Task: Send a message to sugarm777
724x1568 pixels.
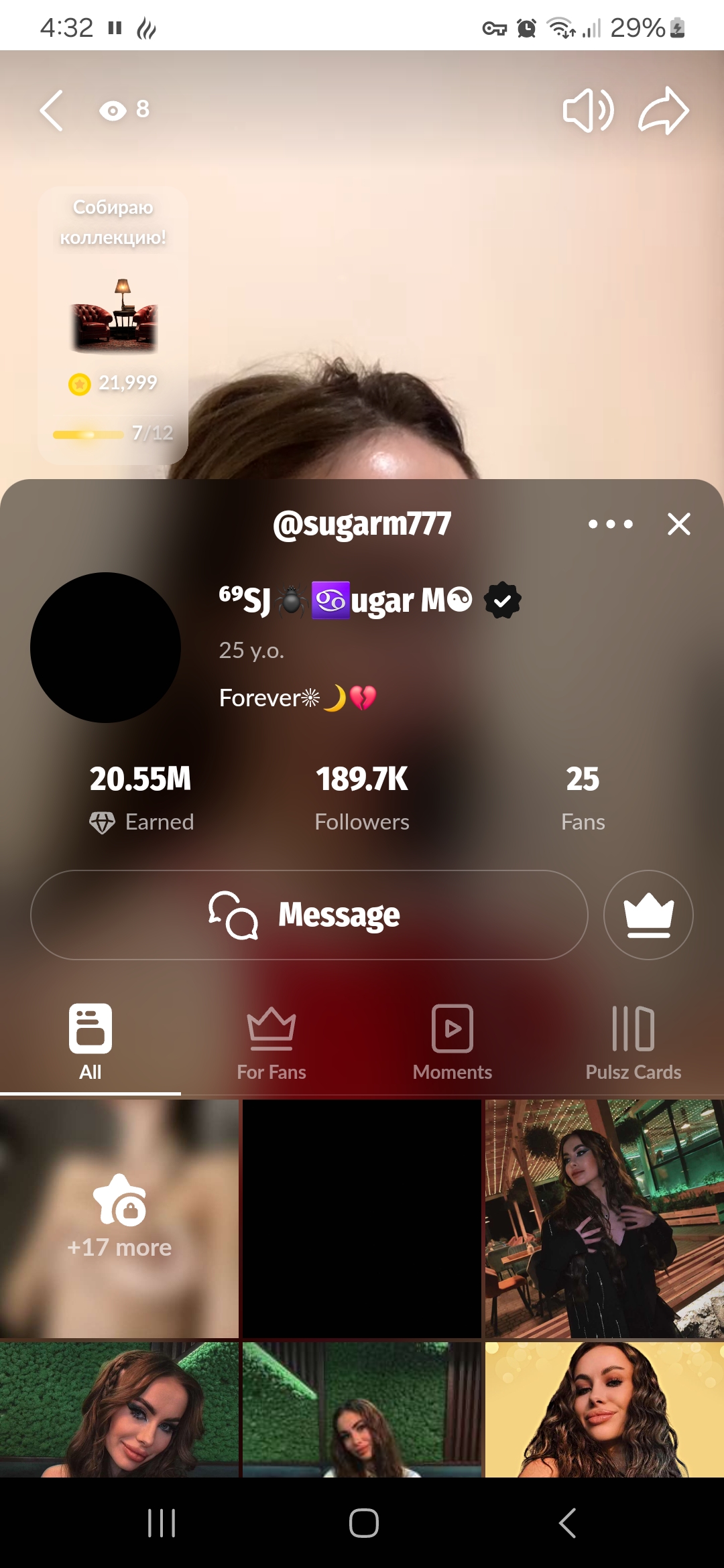Action: click(x=309, y=915)
